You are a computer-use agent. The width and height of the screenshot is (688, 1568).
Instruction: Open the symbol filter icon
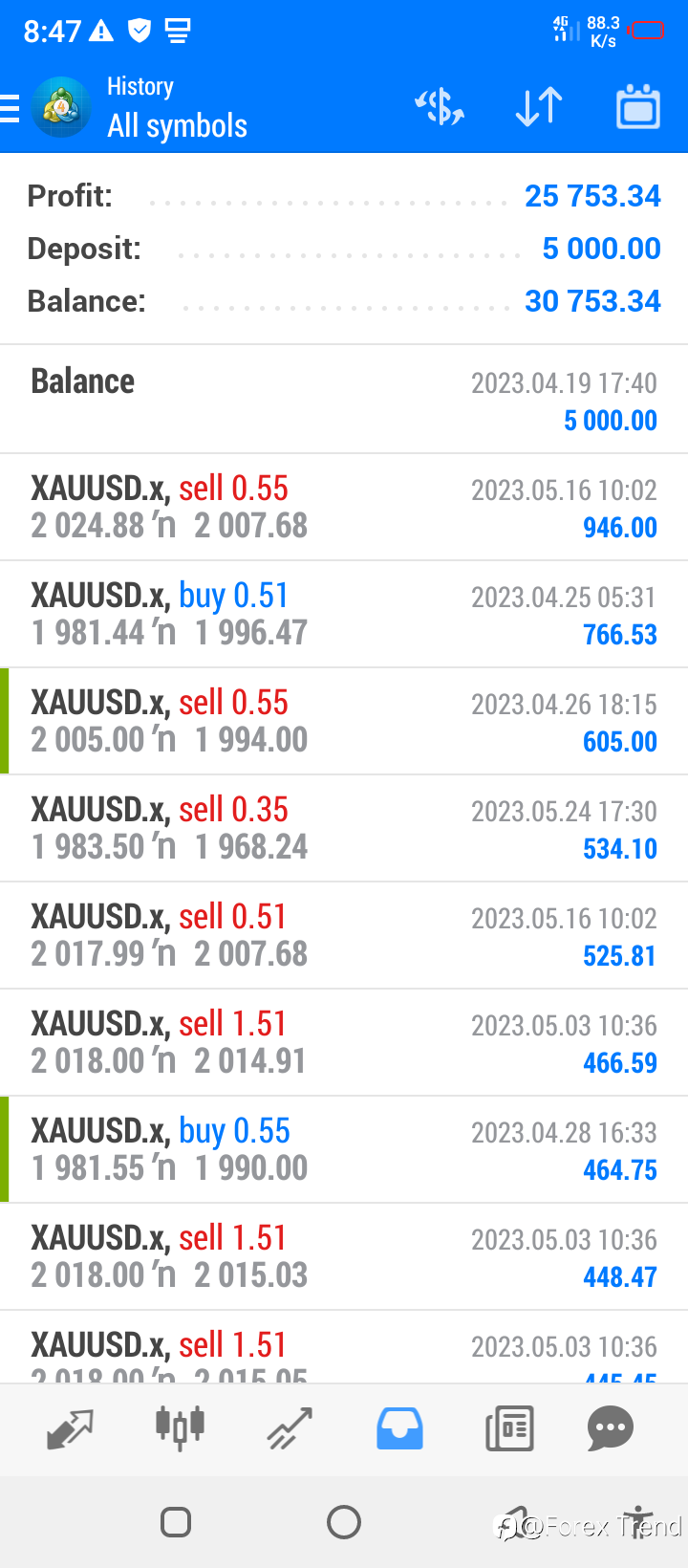point(440,107)
